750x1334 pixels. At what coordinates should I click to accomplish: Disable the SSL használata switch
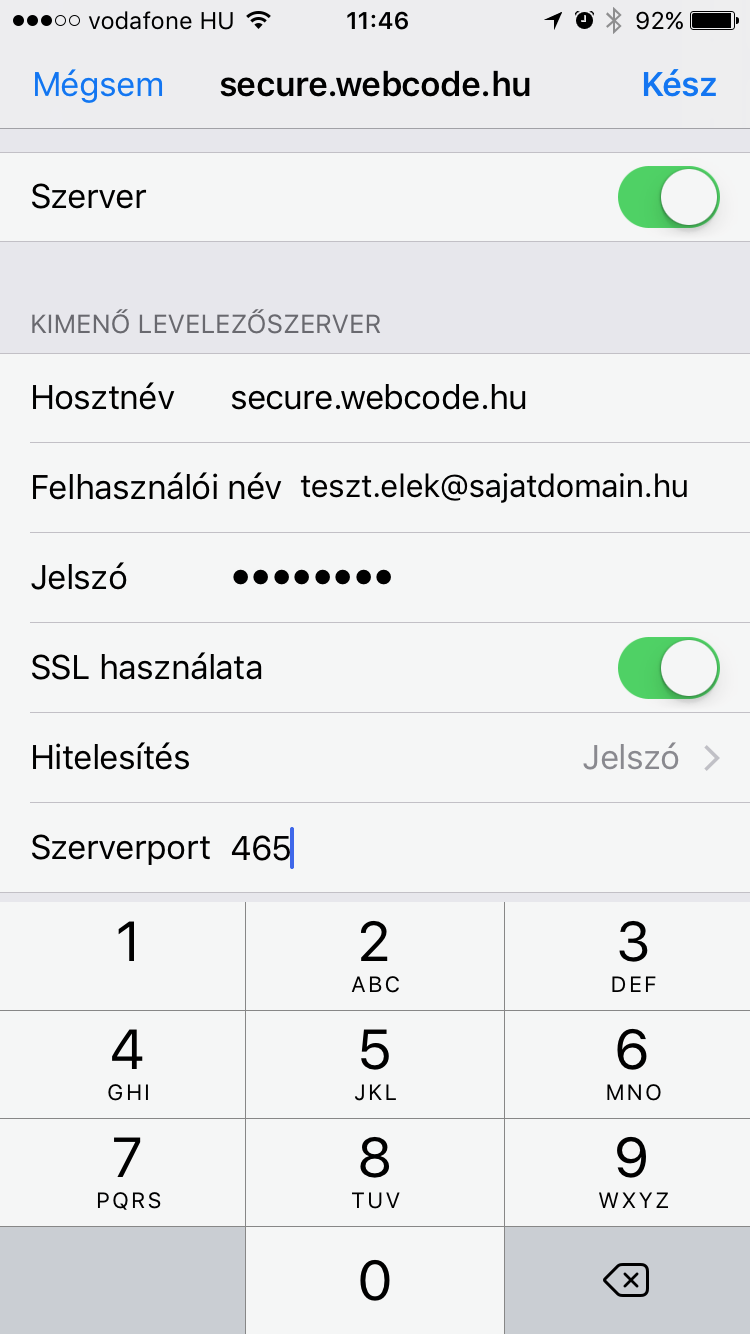[669, 667]
